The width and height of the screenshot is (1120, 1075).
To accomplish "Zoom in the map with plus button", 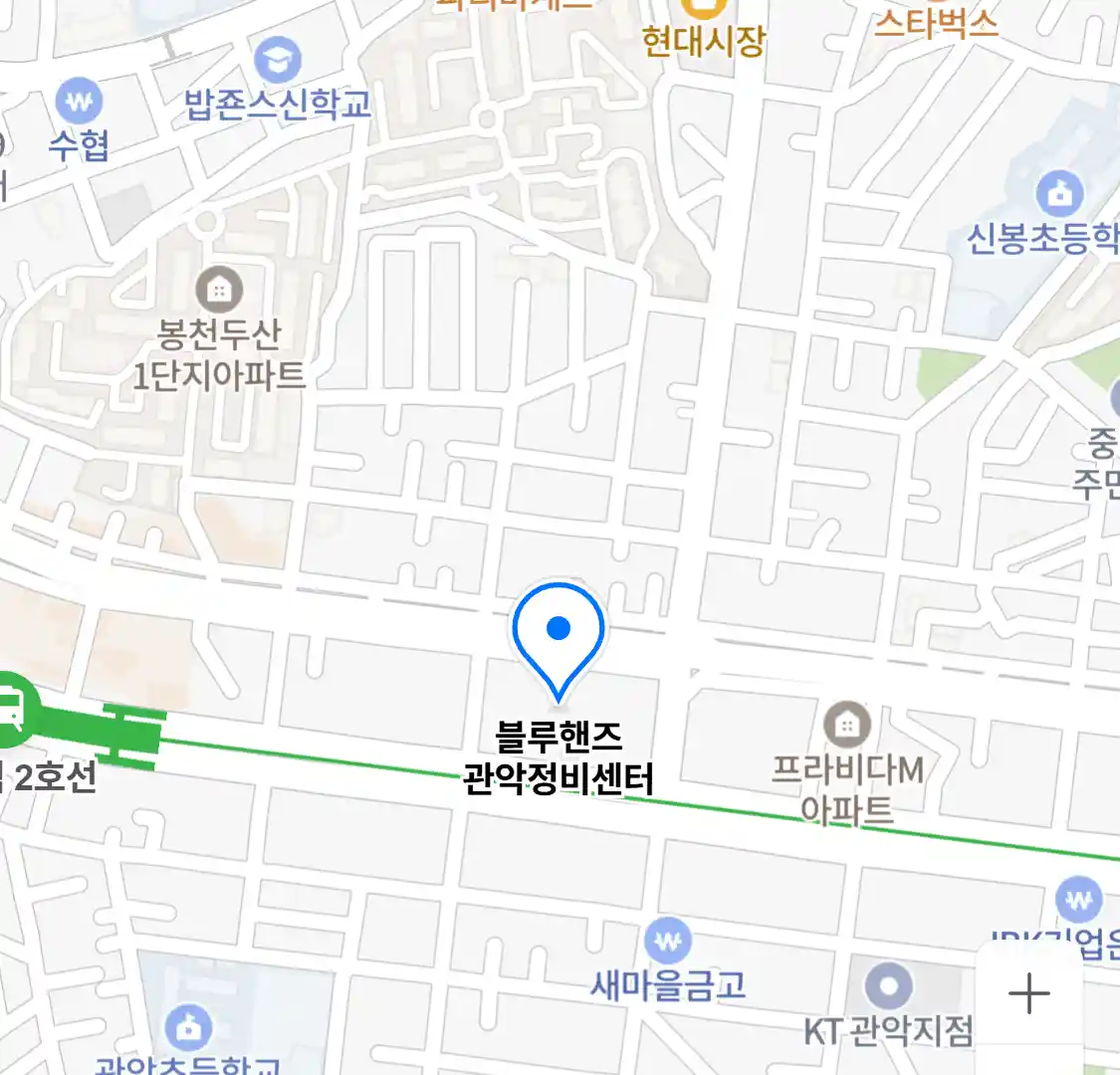I will [x=1028, y=993].
